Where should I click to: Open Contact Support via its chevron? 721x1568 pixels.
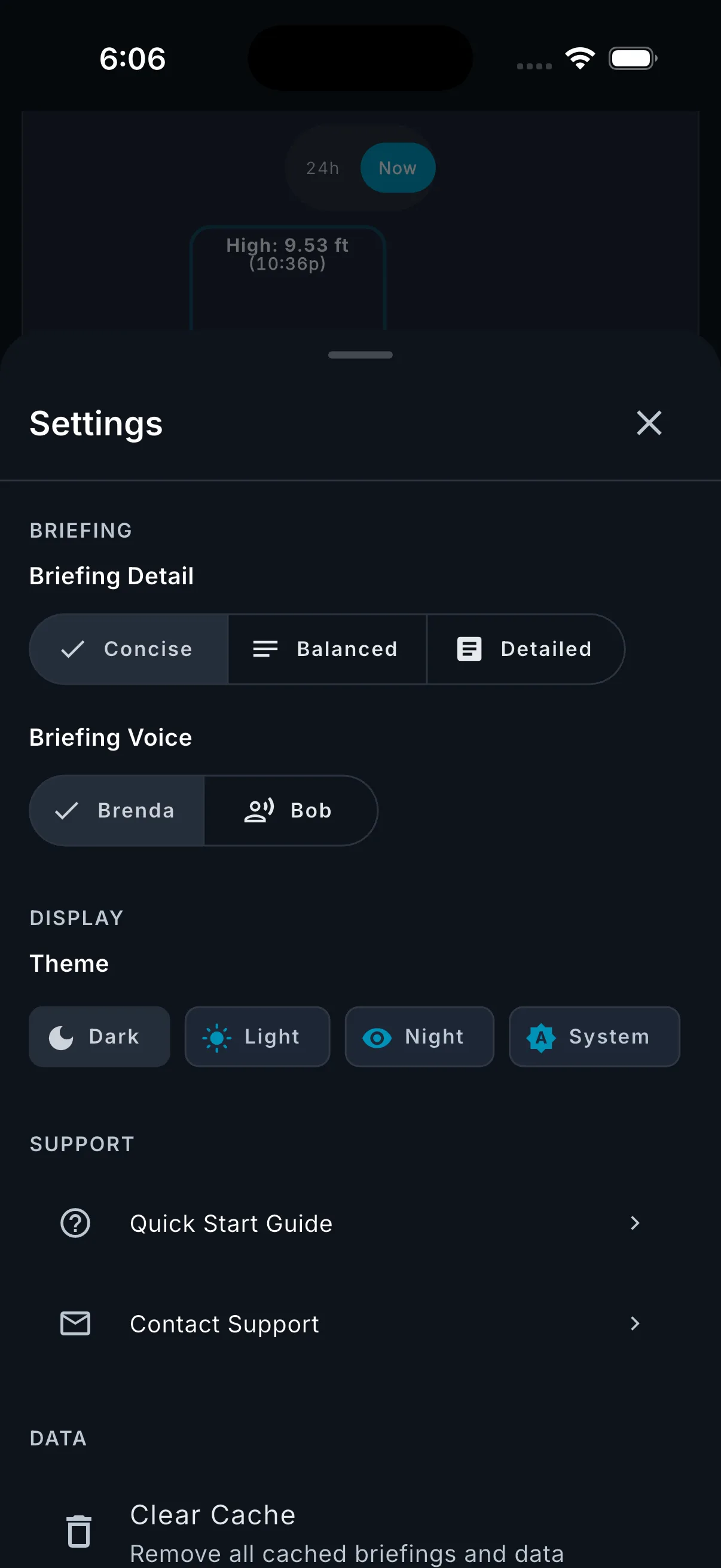click(634, 1323)
